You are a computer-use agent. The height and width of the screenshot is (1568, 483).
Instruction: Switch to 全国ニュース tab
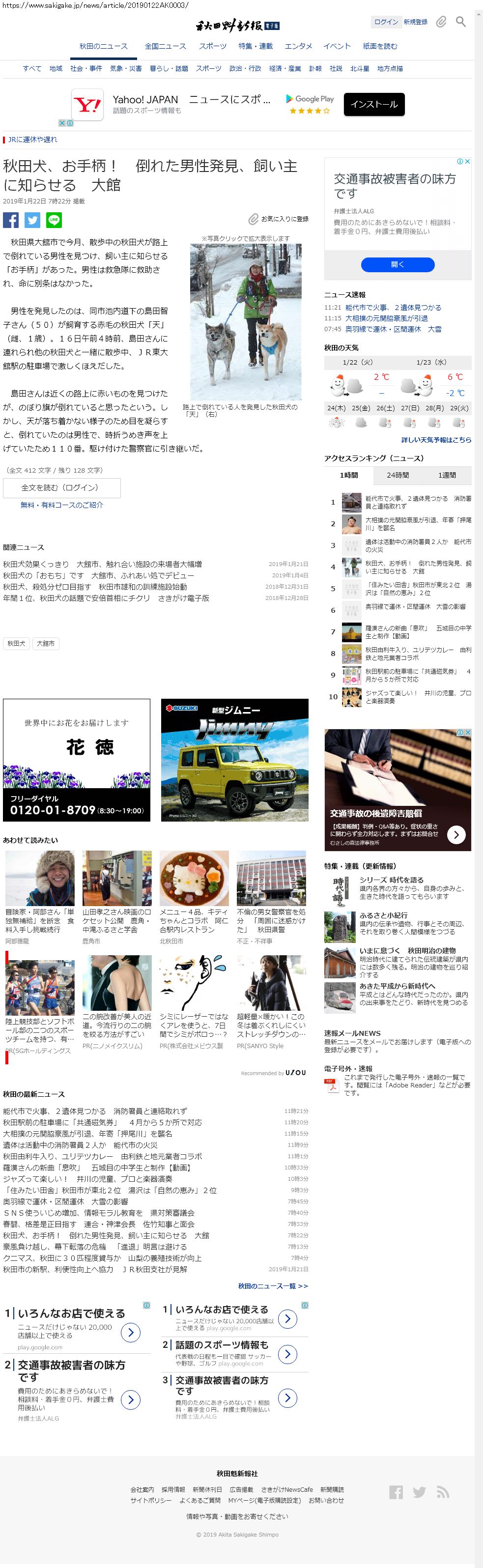pos(166,46)
